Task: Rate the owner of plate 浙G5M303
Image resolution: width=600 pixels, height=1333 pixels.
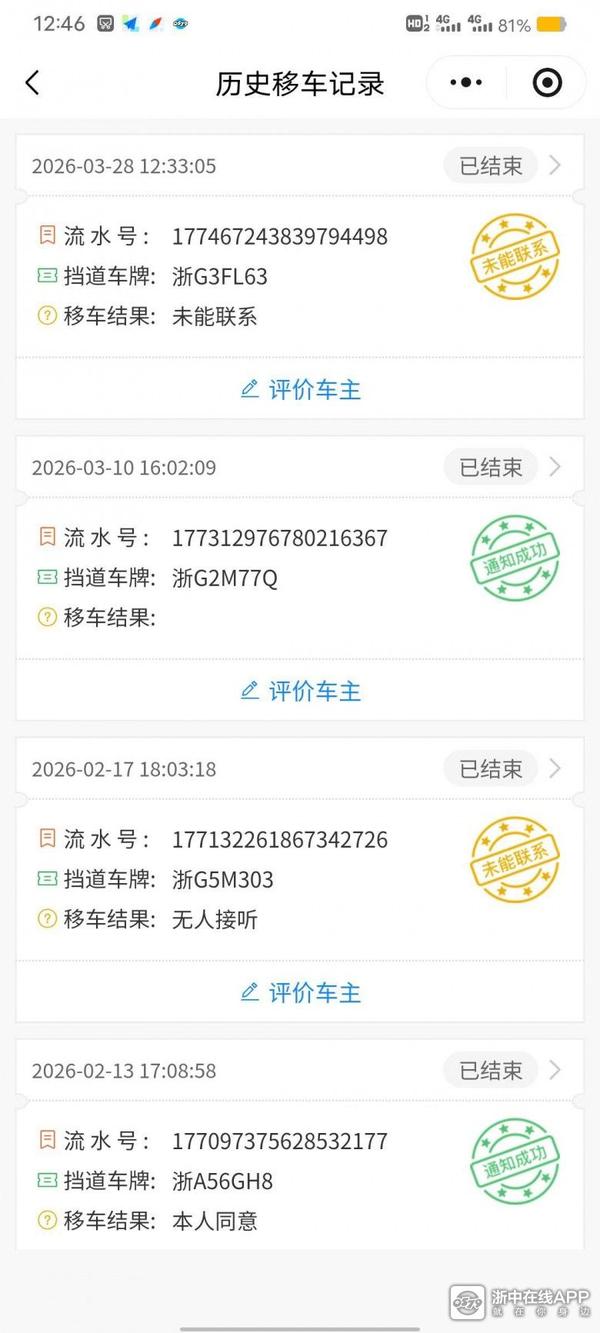Action: [x=301, y=993]
